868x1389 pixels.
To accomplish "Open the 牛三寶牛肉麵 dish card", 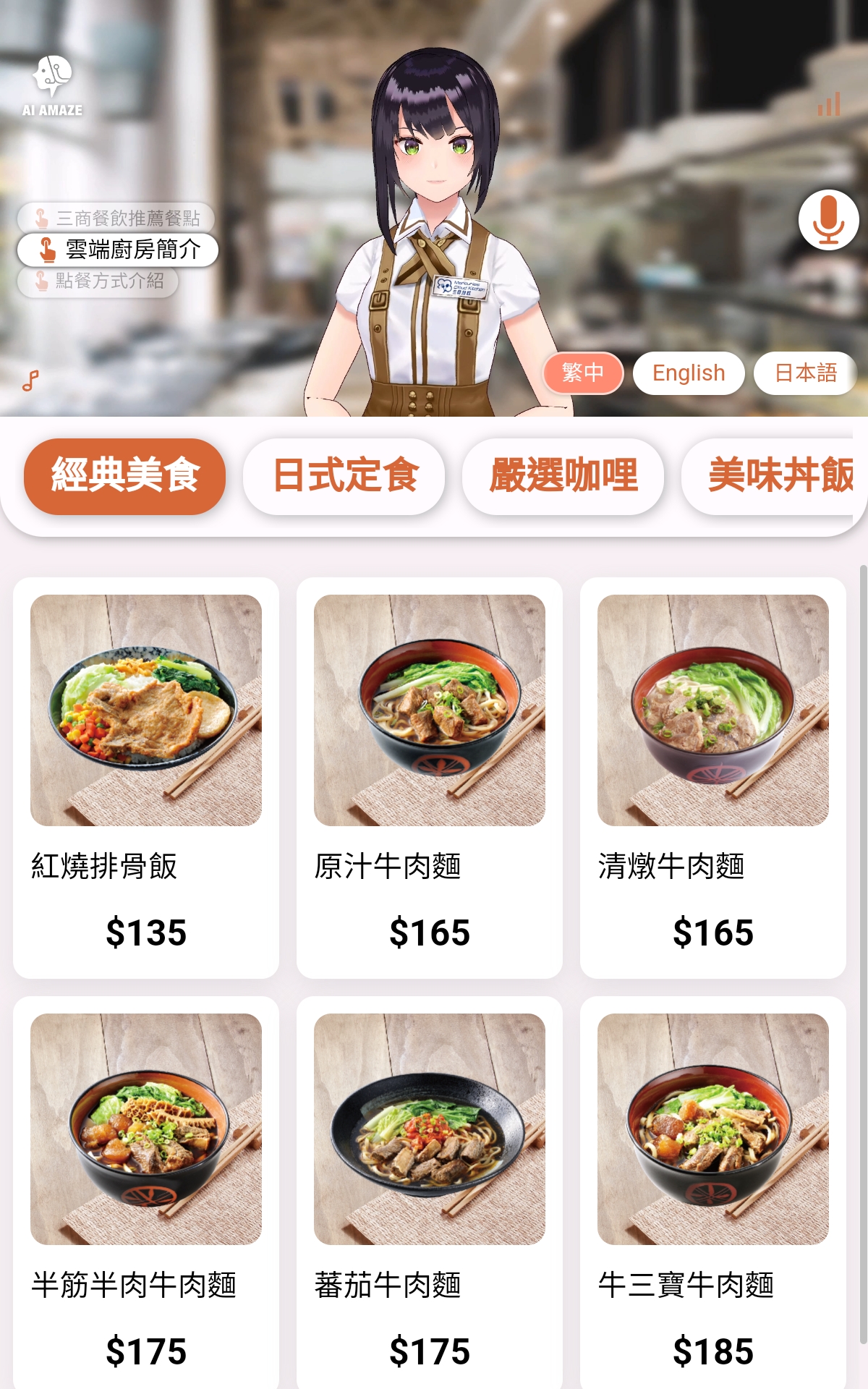I will click(713, 1194).
